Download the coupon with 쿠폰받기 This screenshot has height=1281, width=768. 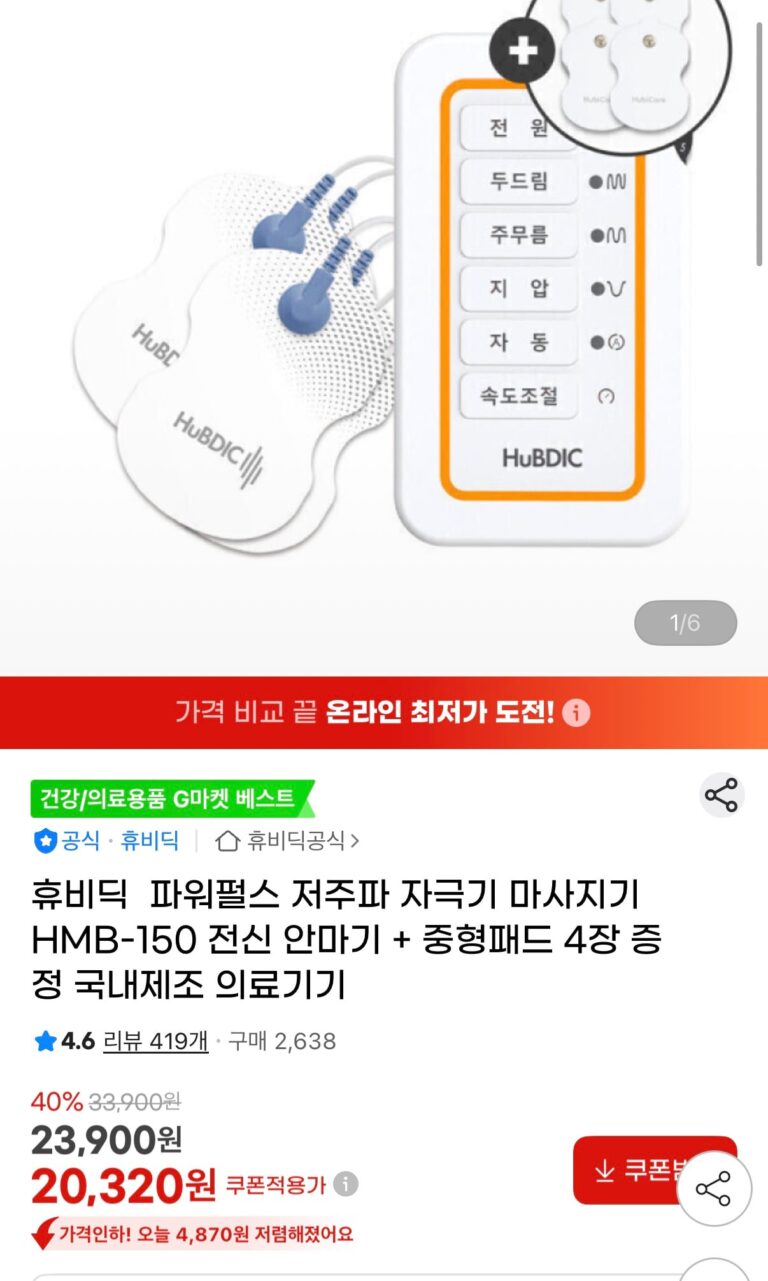coord(628,1170)
